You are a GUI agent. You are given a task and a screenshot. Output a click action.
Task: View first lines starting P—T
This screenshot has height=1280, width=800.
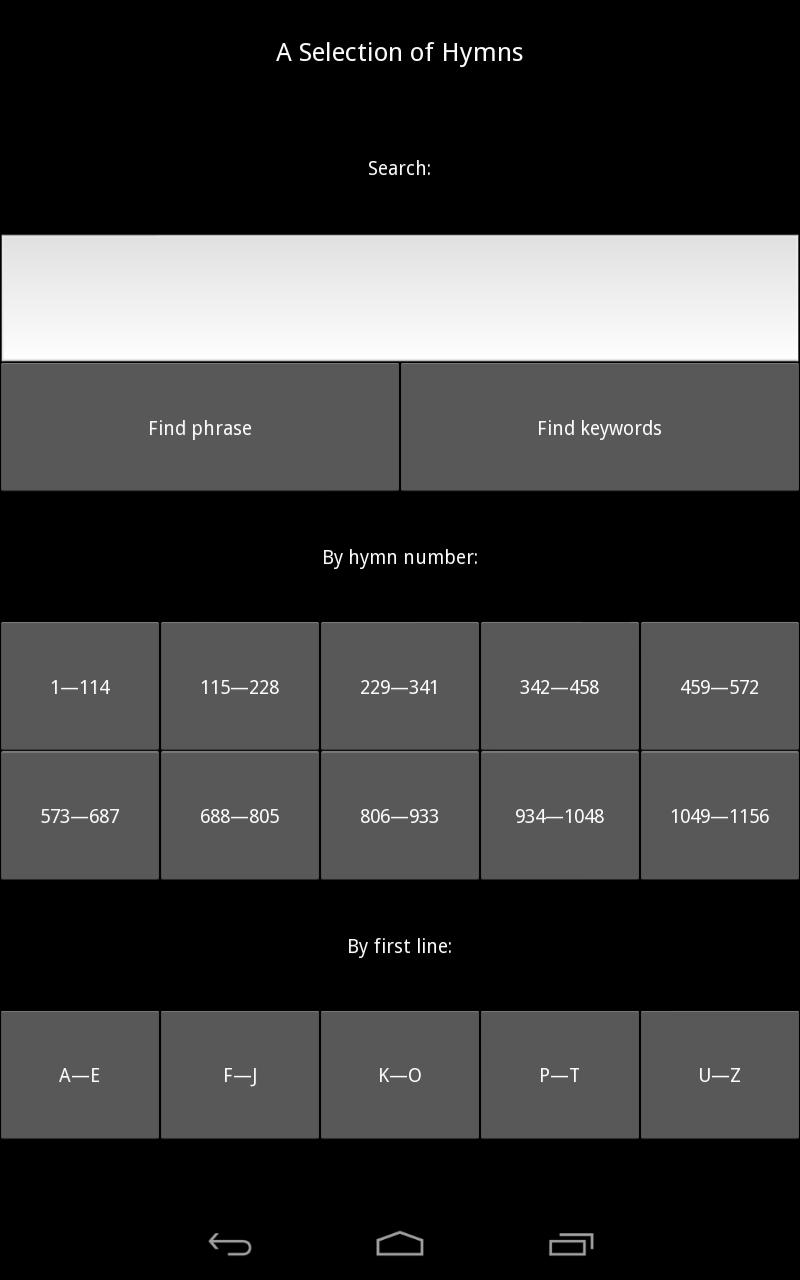[x=560, y=1075]
